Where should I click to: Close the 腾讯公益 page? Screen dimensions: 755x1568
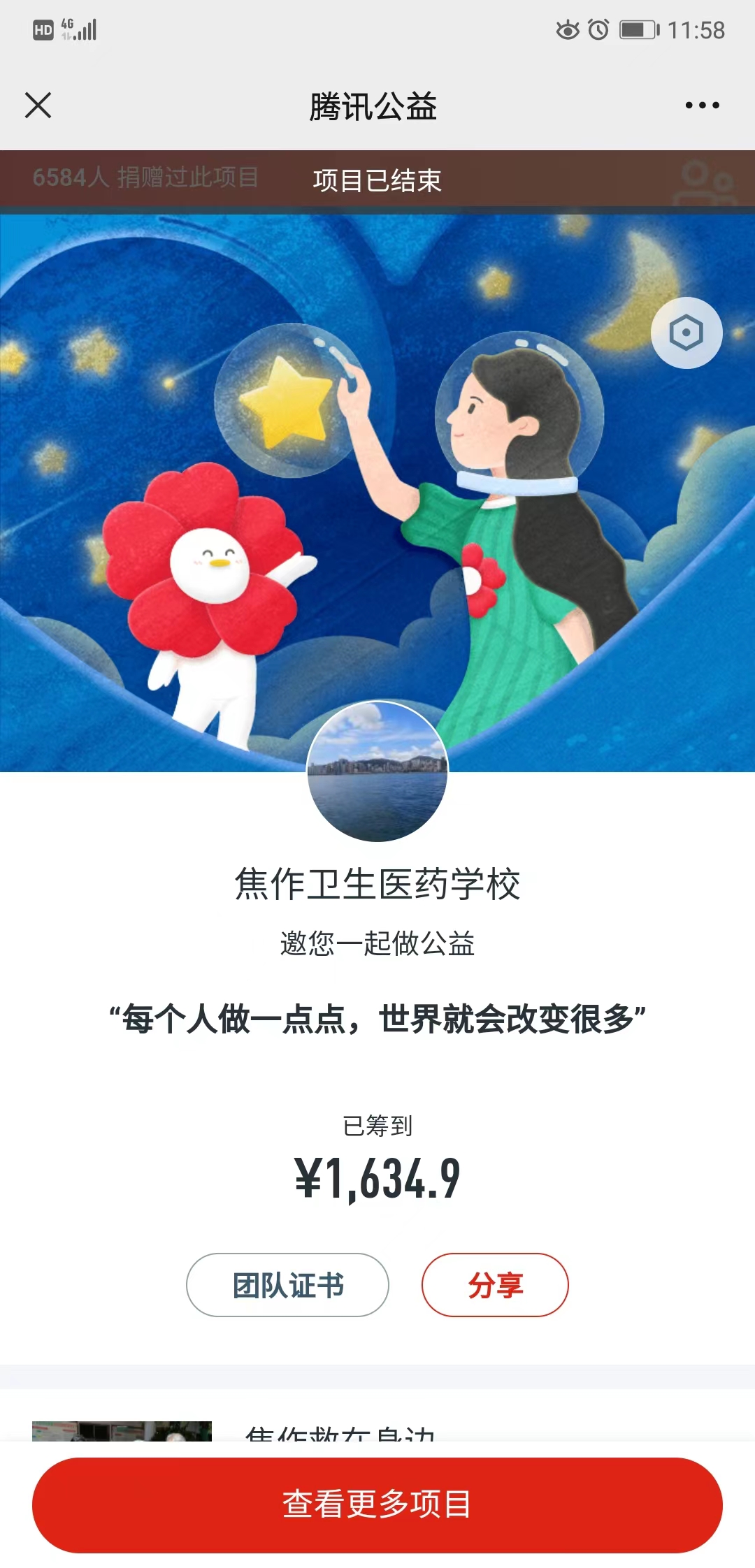(x=38, y=106)
